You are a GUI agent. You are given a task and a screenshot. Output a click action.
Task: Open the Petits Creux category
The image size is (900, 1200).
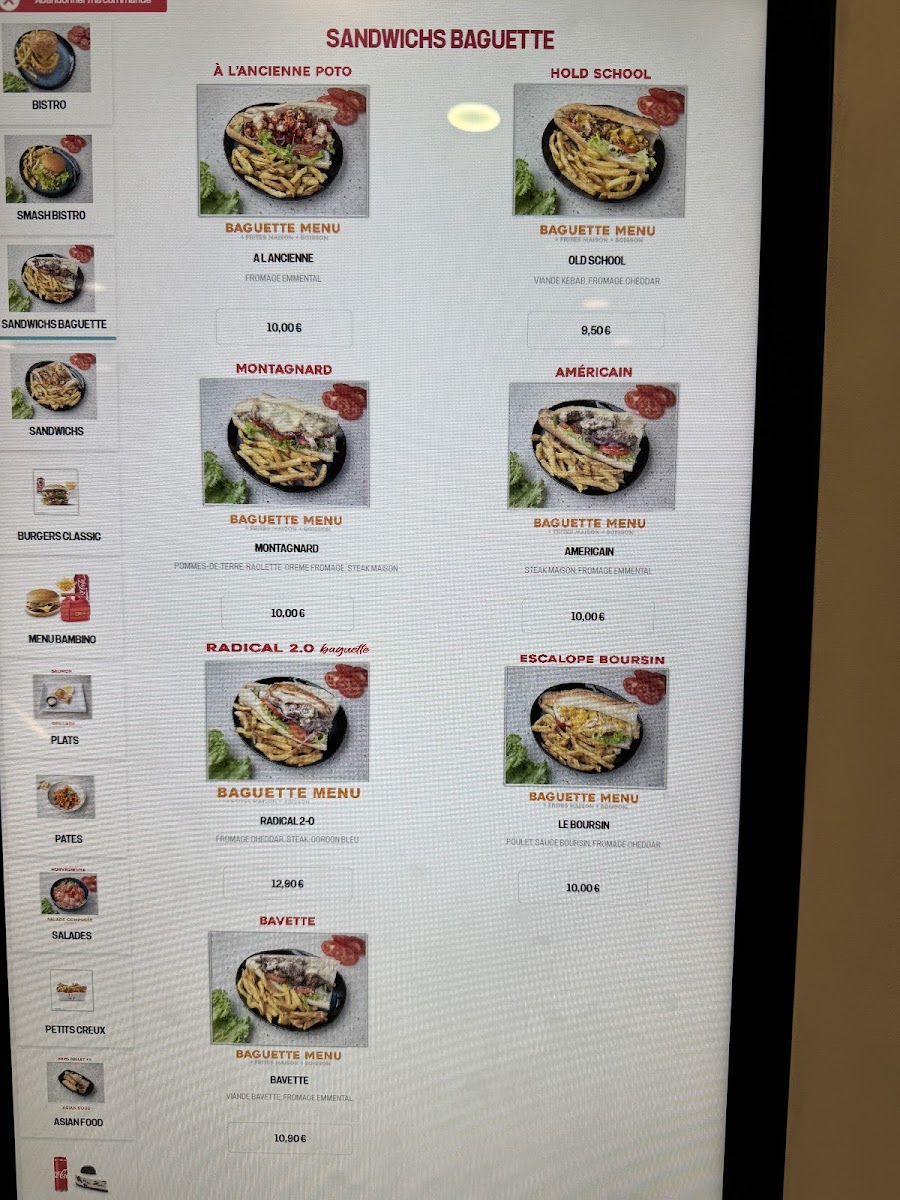click(x=74, y=998)
